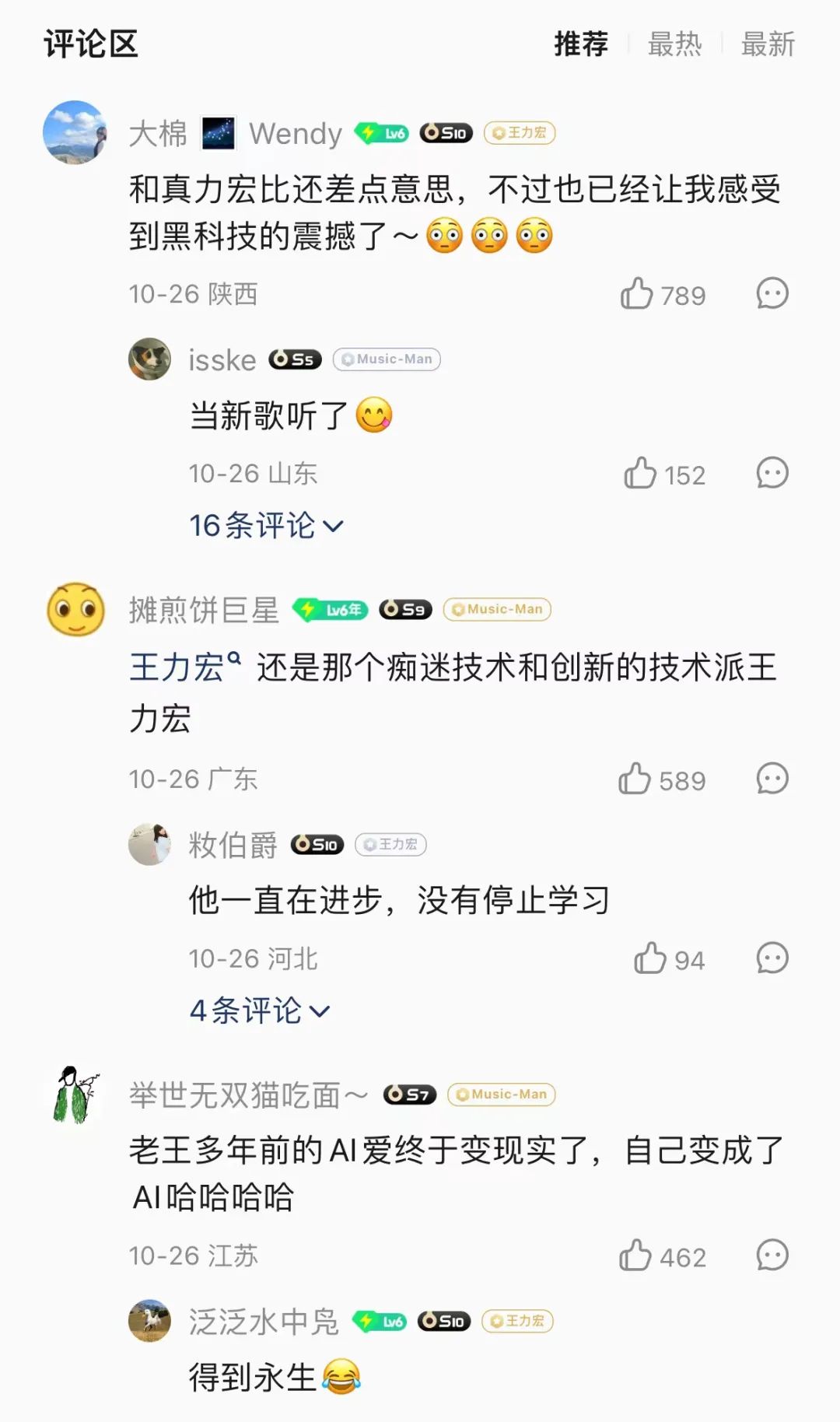Image resolution: width=840 pixels, height=1422 pixels.
Task: Expand the 4 条评论 reply thread
Action: coord(257,1010)
